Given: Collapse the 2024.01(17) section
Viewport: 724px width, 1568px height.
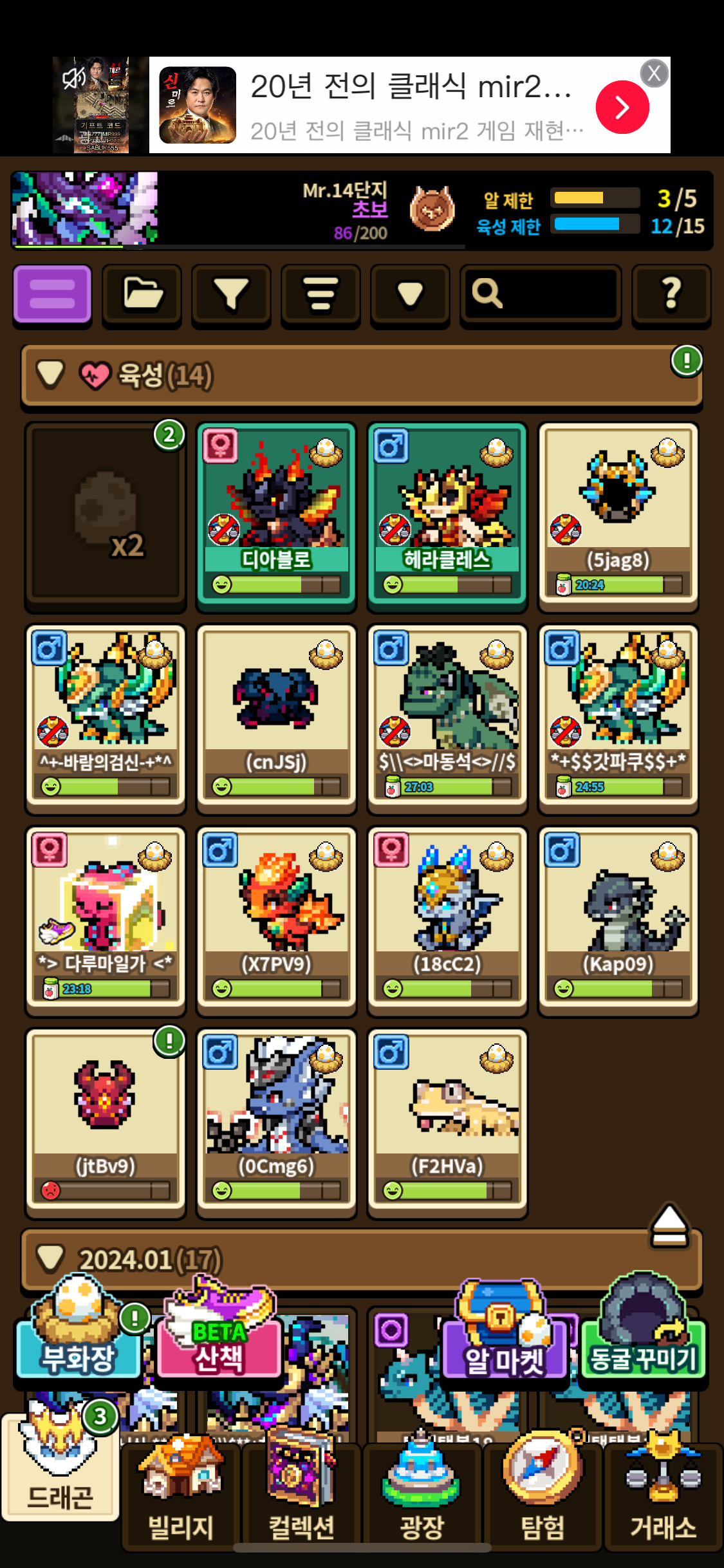Looking at the screenshot, I should tap(50, 1258).
